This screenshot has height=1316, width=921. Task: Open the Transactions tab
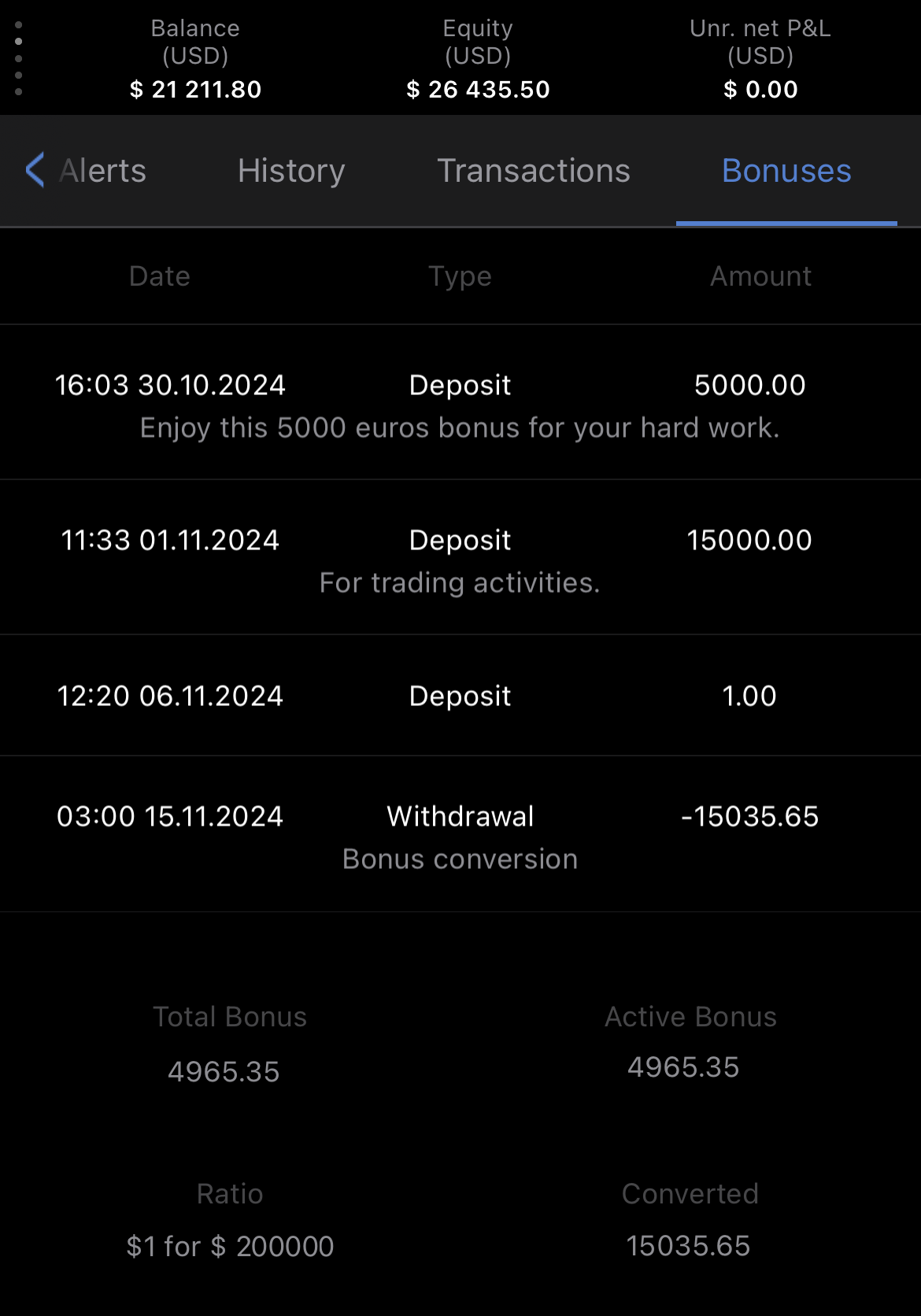pos(534,171)
